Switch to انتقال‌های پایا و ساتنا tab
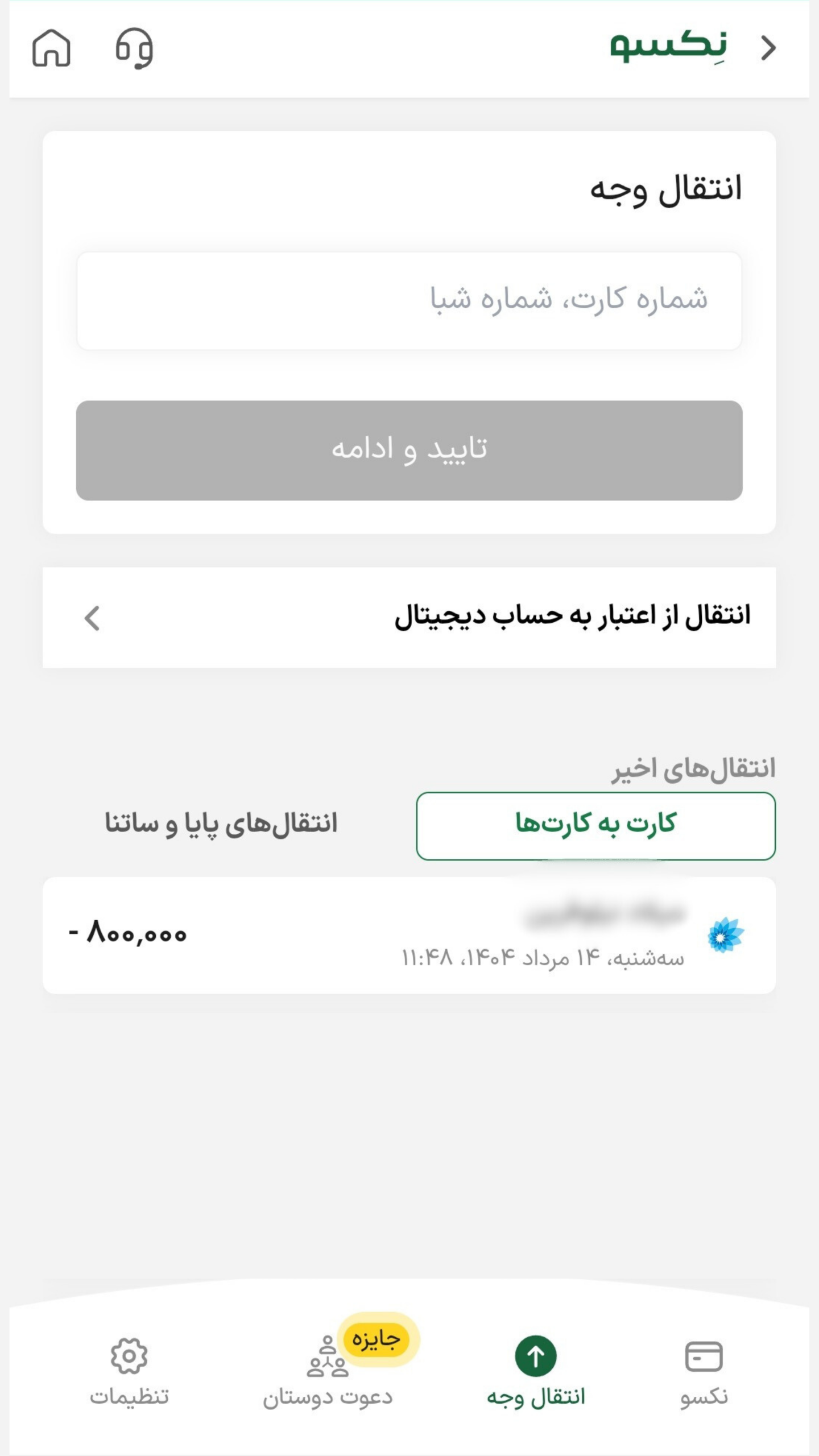The height and width of the screenshot is (1456, 819). [x=221, y=824]
